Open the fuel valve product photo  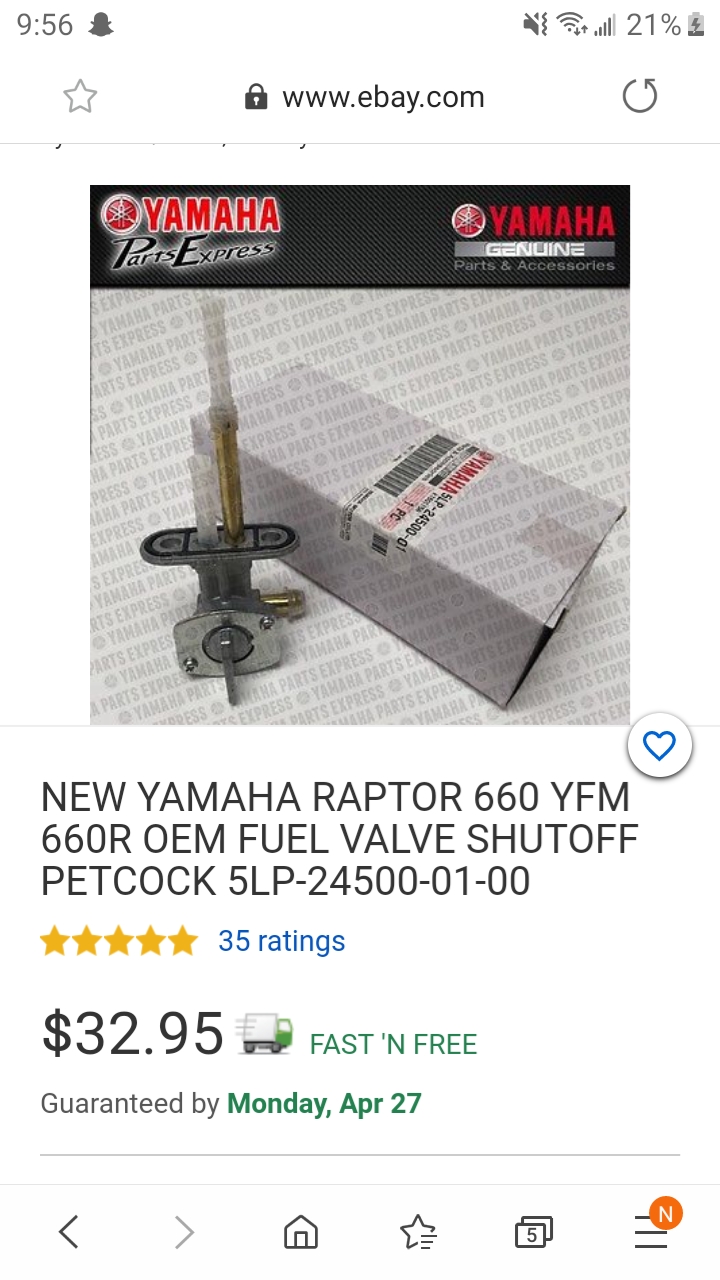click(360, 455)
